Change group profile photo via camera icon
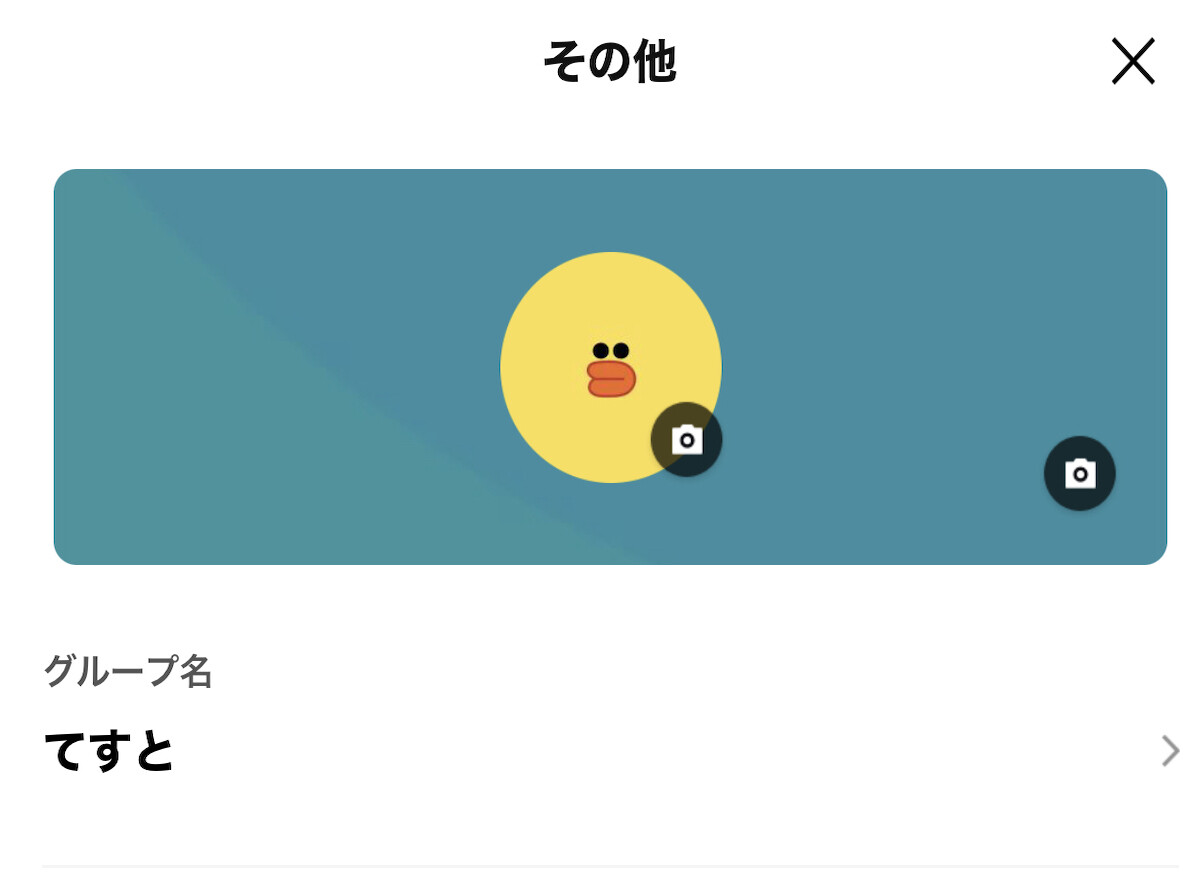 coord(686,439)
